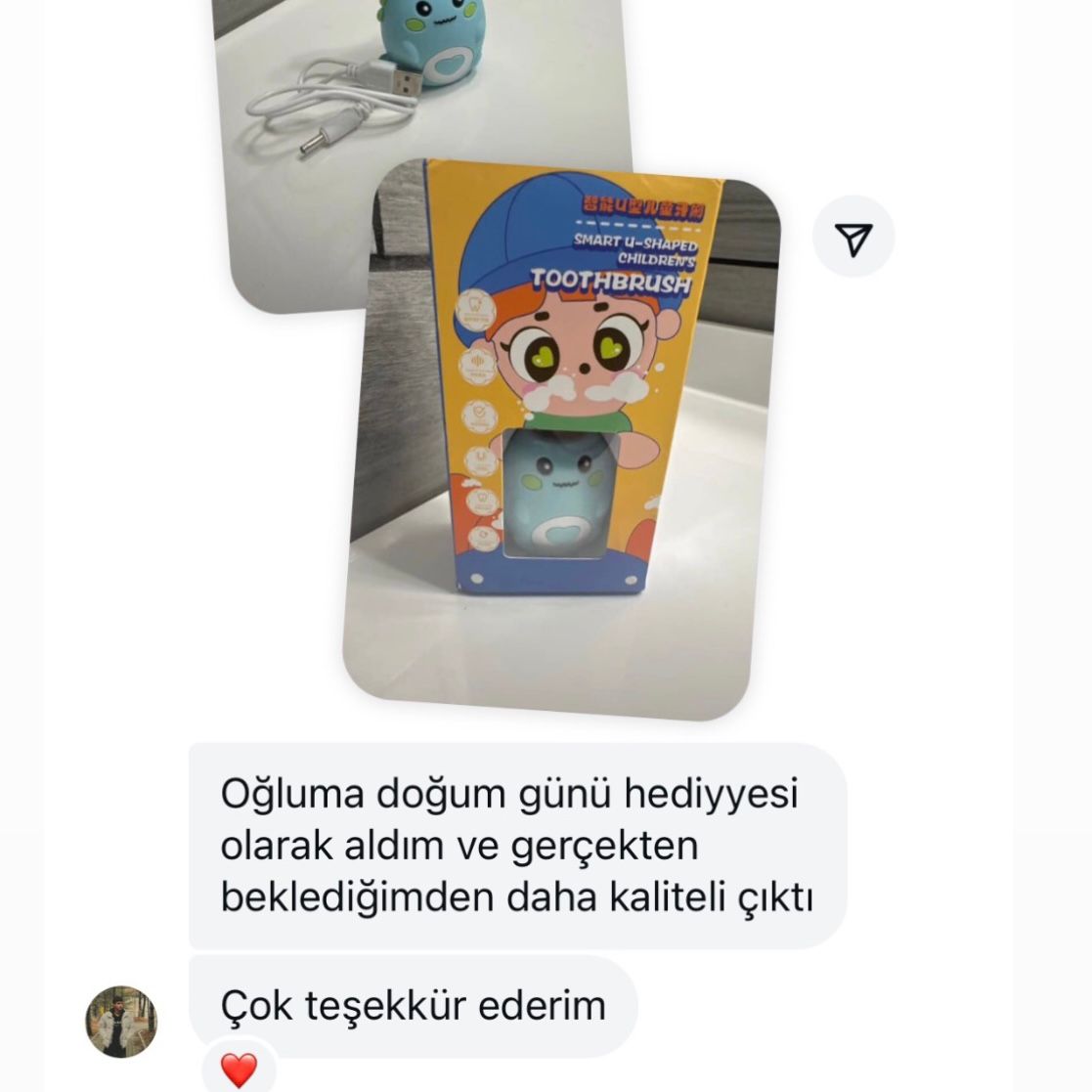
Task: Forward the shared toothbrush photo
Action: click(853, 238)
